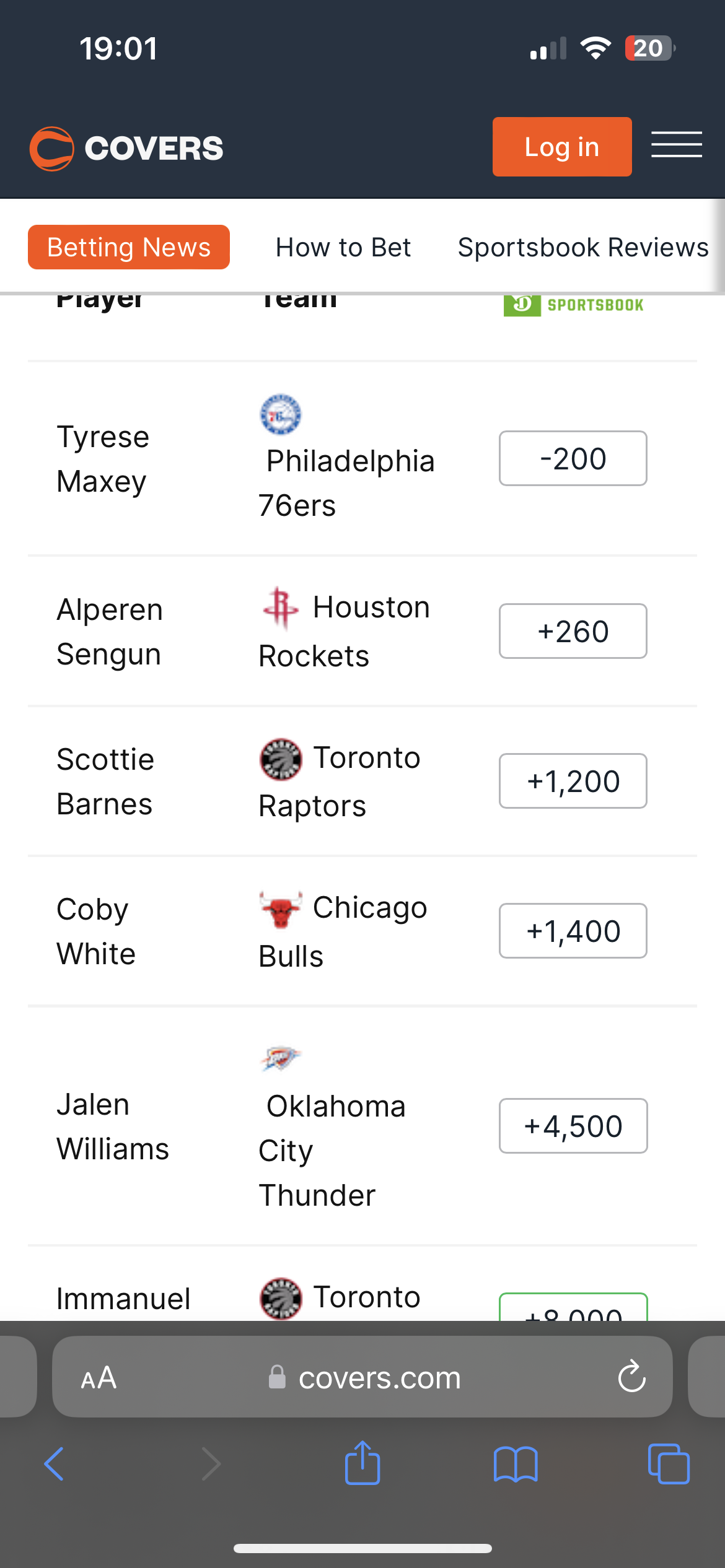
Task: Tap the Log in button
Action: [x=562, y=147]
